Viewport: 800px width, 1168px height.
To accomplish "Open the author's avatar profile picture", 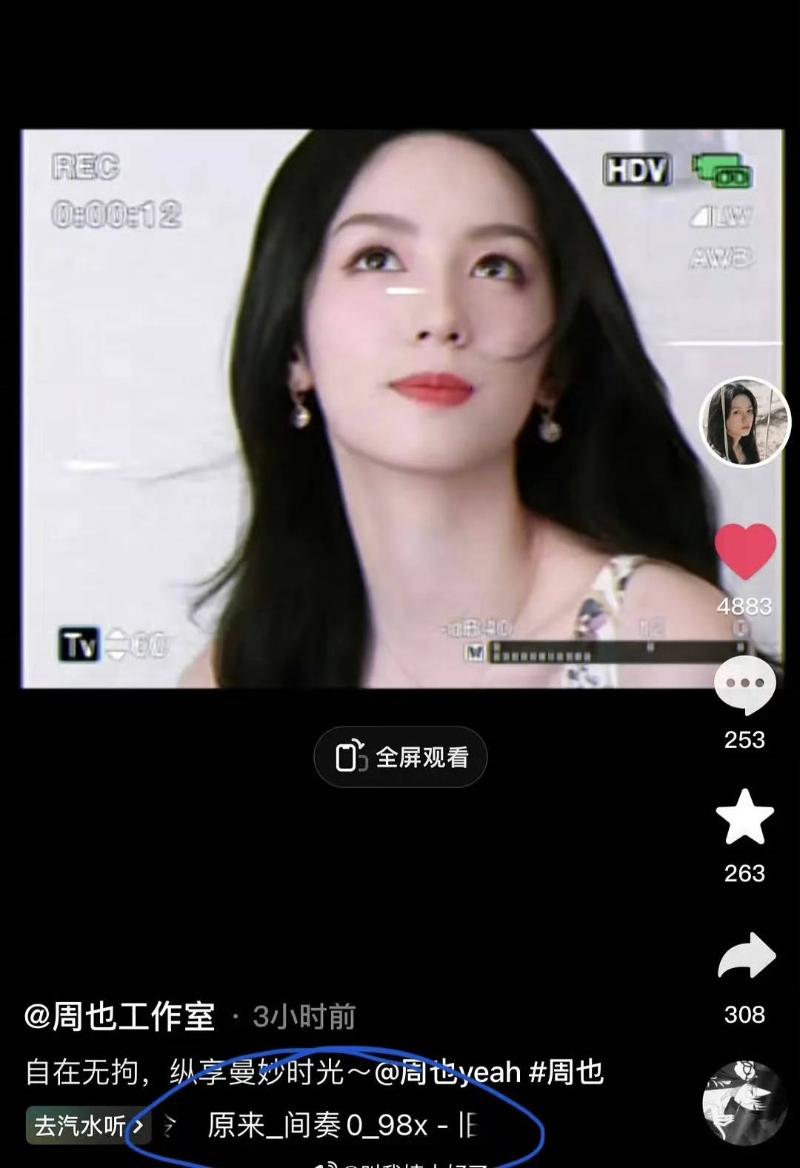I will (x=744, y=422).
